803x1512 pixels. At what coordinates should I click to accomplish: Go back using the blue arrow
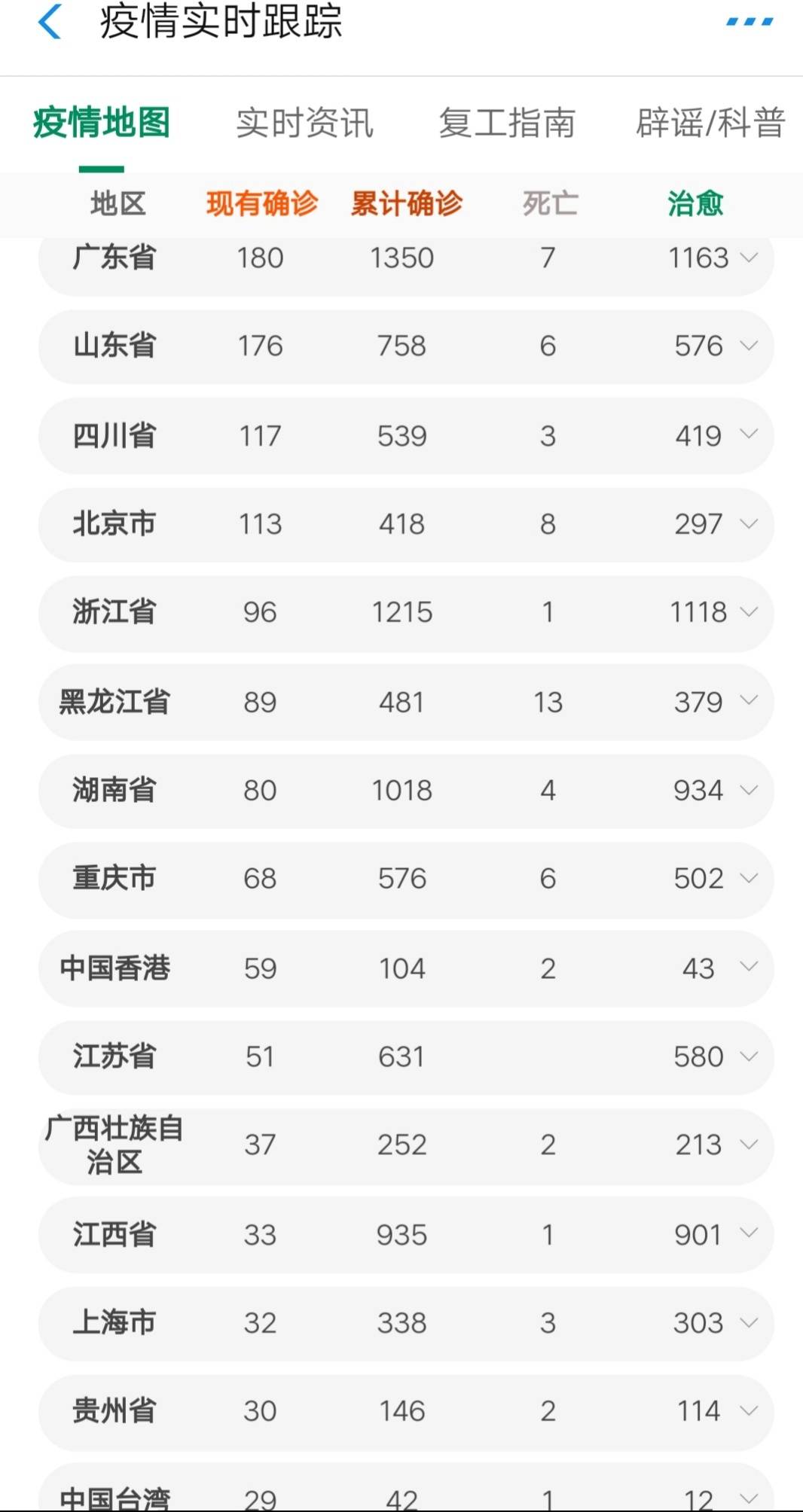(50, 21)
